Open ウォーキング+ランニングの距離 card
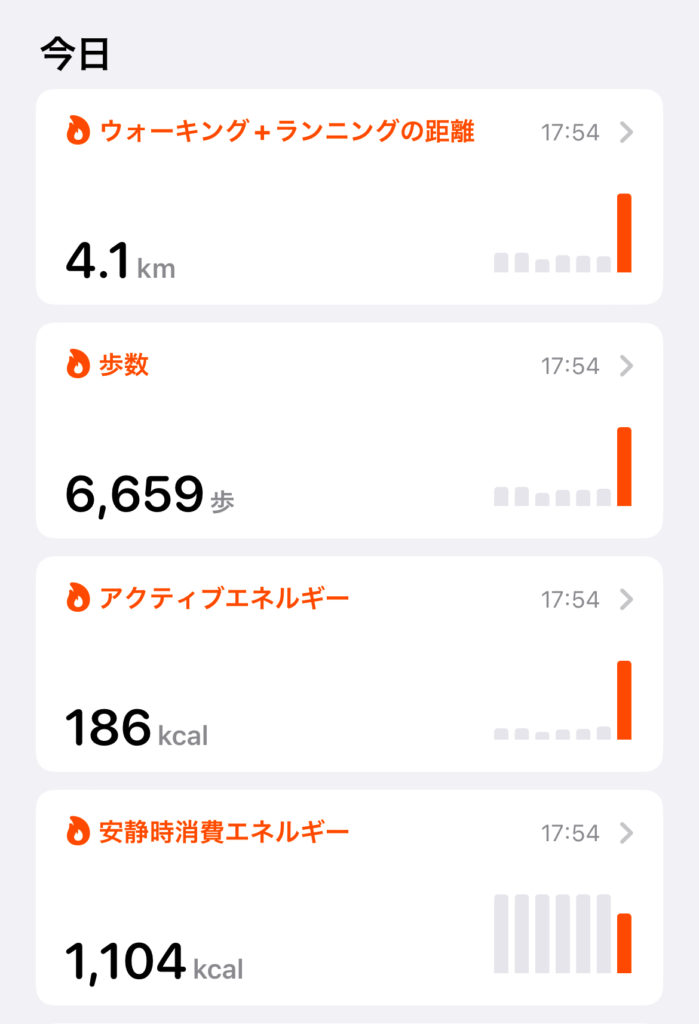 click(348, 197)
